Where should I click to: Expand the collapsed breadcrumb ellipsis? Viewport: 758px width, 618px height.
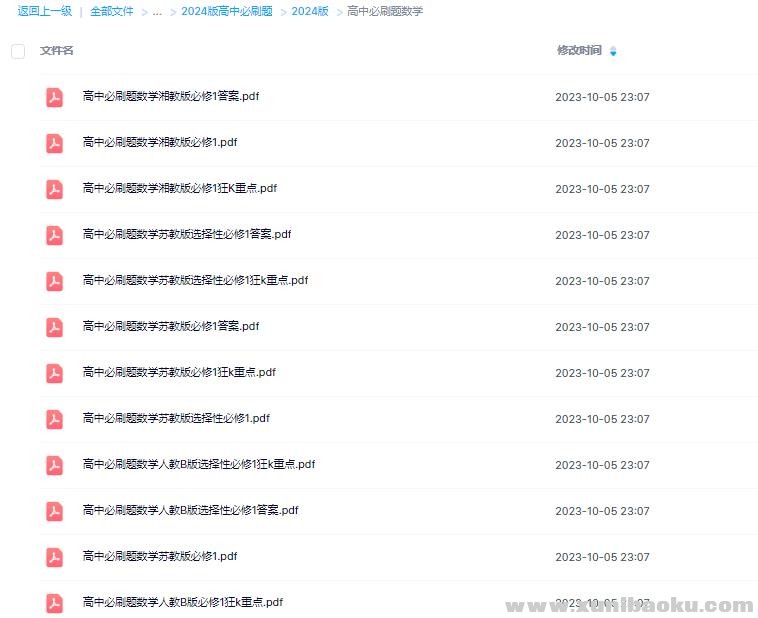click(x=157, y=11)
